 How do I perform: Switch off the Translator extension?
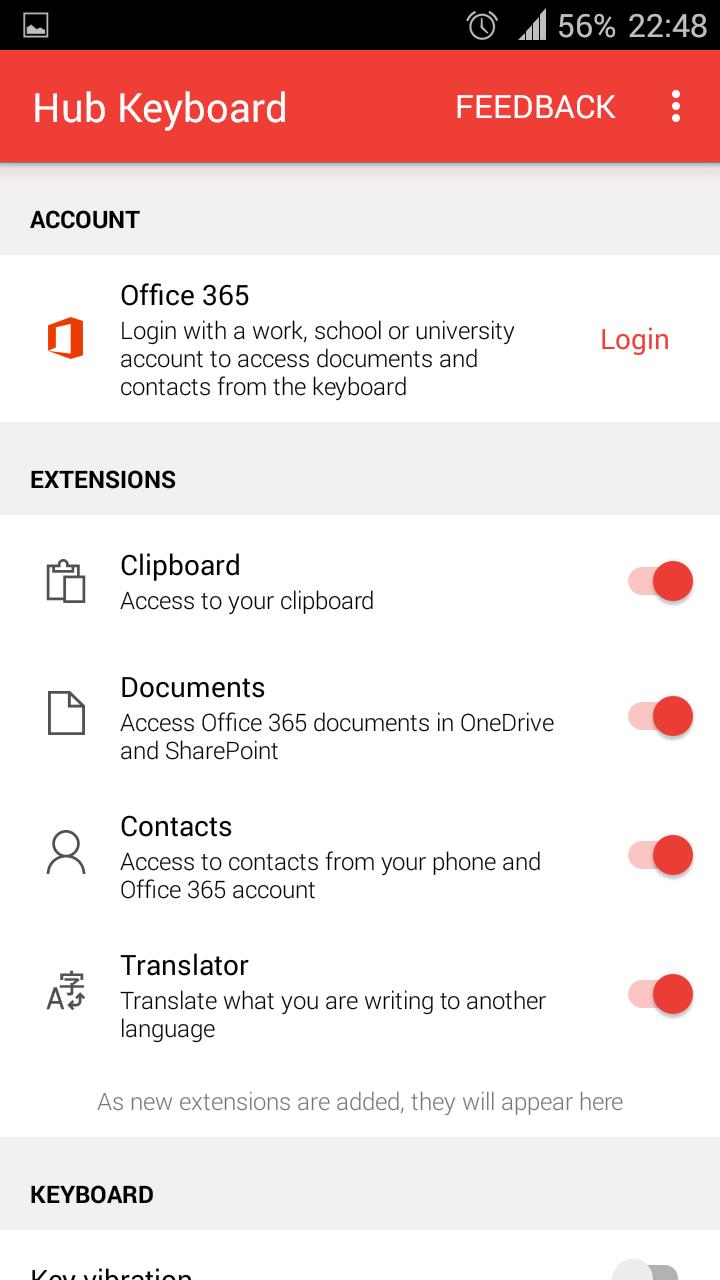(x=660, y=994)
